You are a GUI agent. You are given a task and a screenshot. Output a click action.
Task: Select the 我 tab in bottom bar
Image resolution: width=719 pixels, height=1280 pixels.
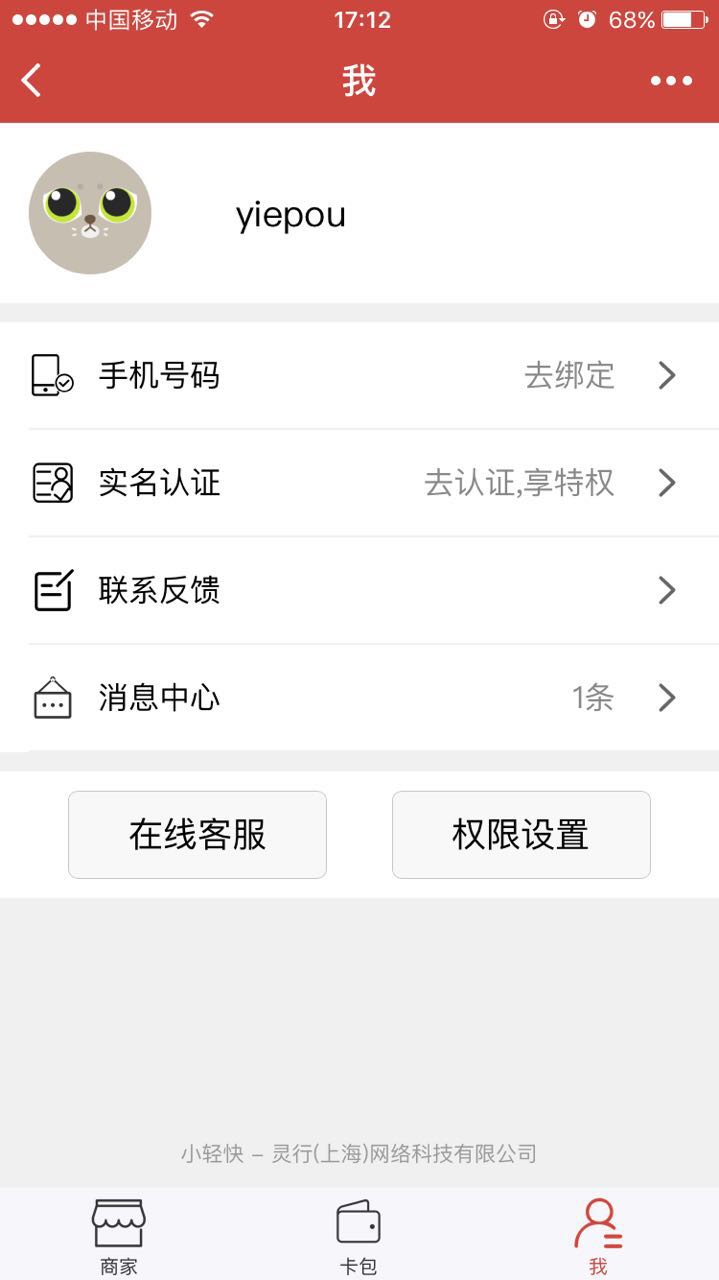point(598,1236)
